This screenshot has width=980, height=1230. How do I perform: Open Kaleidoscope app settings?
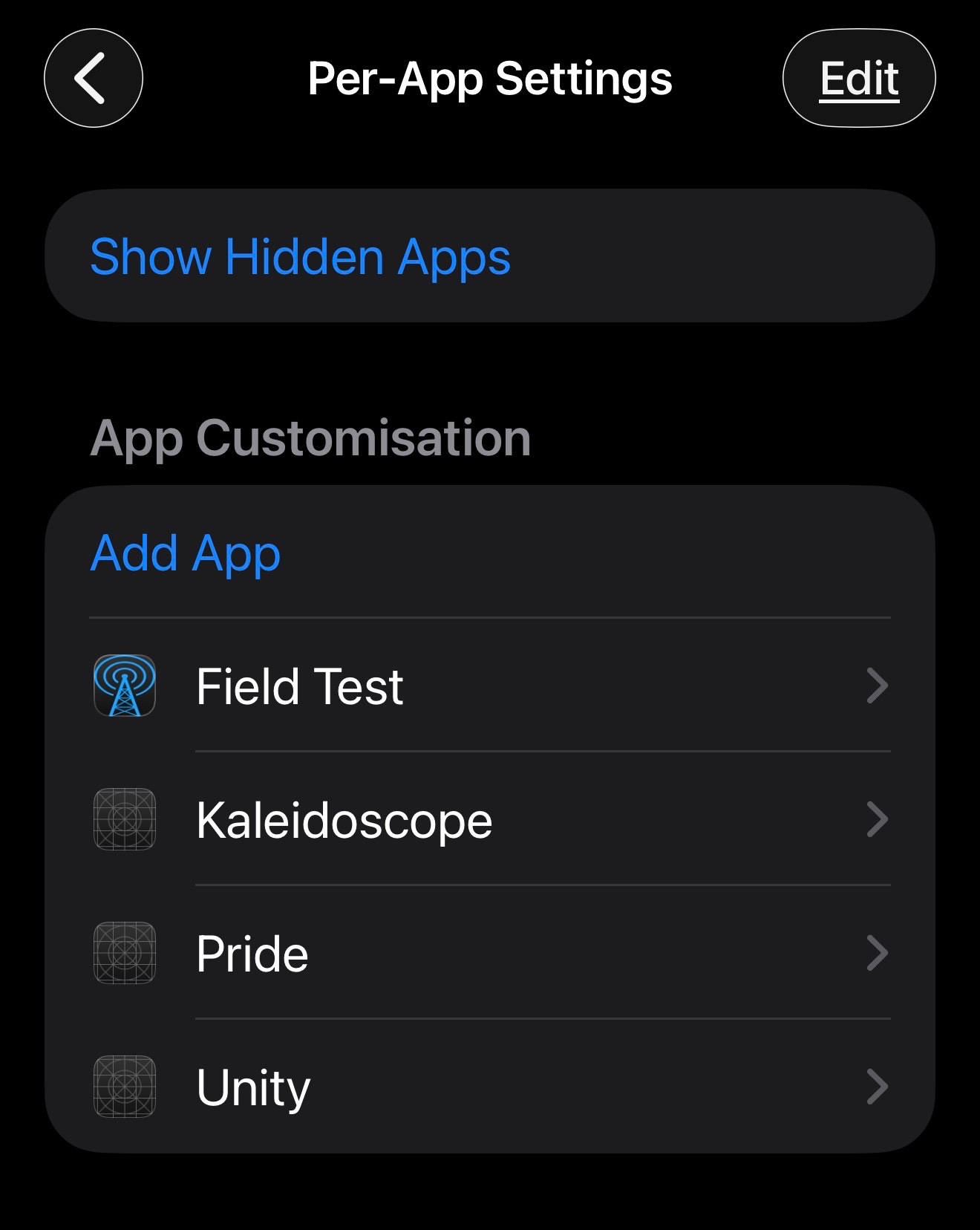pyautogui.click(x=490, y=819)
